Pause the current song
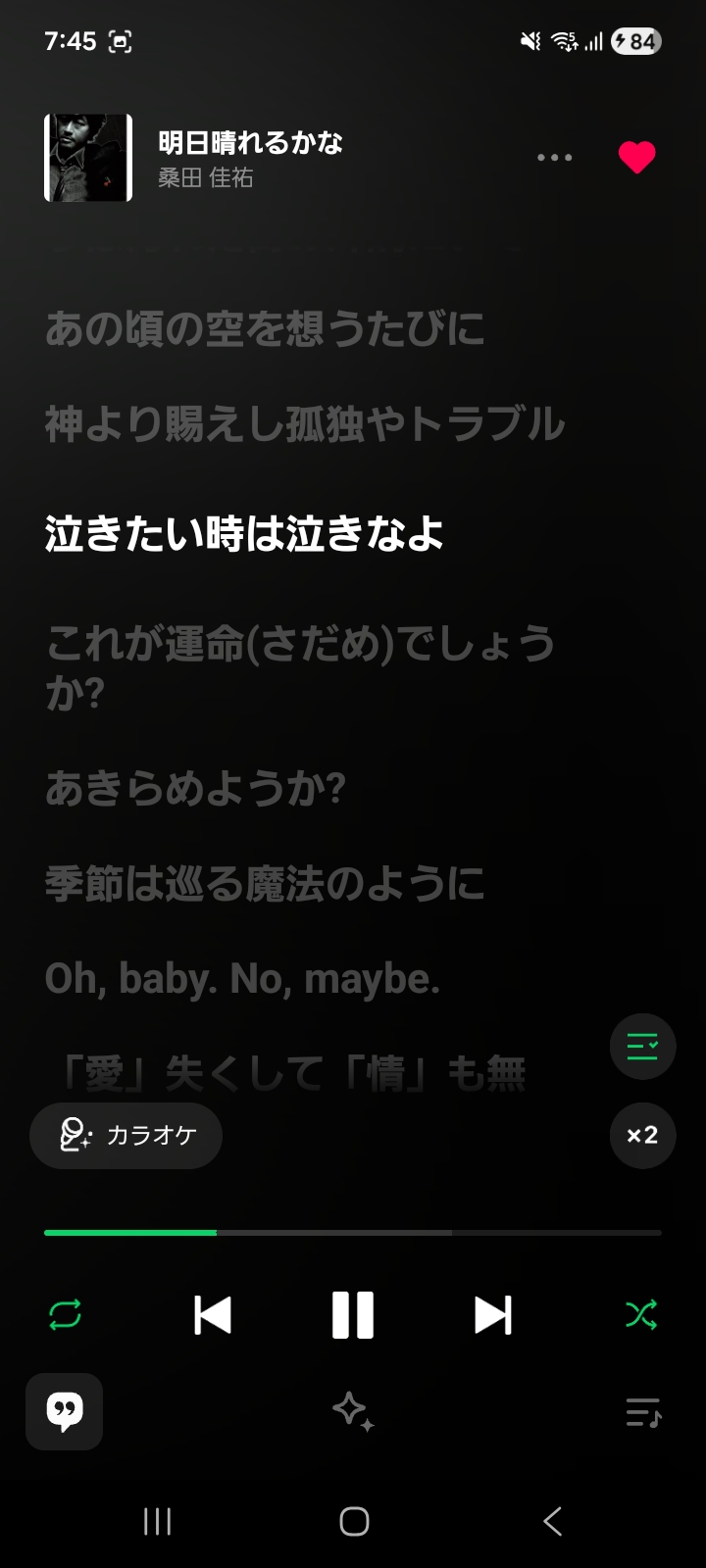This screenshot has height=1568, width=706. pos(353,1314)
